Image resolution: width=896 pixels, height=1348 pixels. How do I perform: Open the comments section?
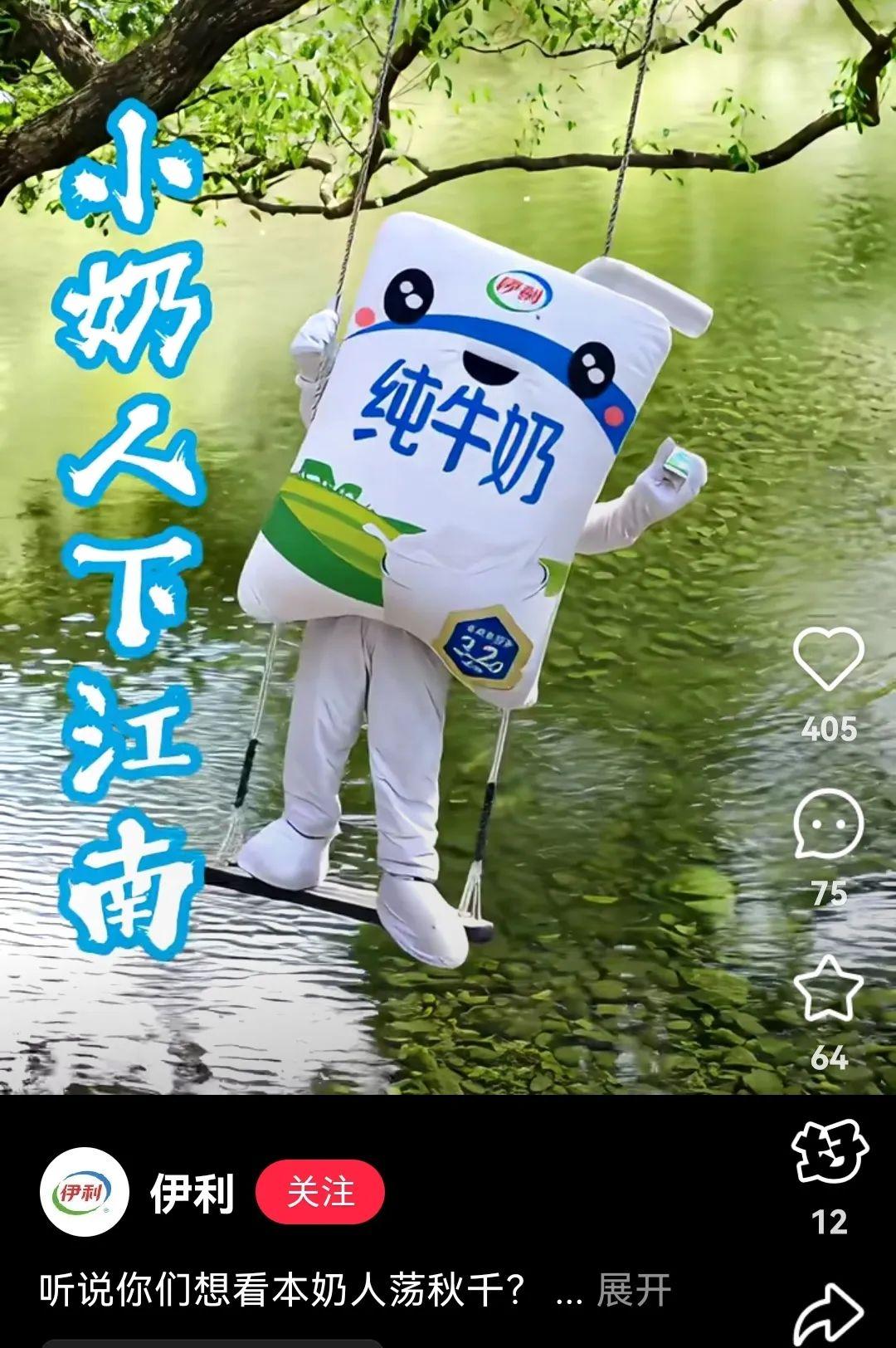828,823
